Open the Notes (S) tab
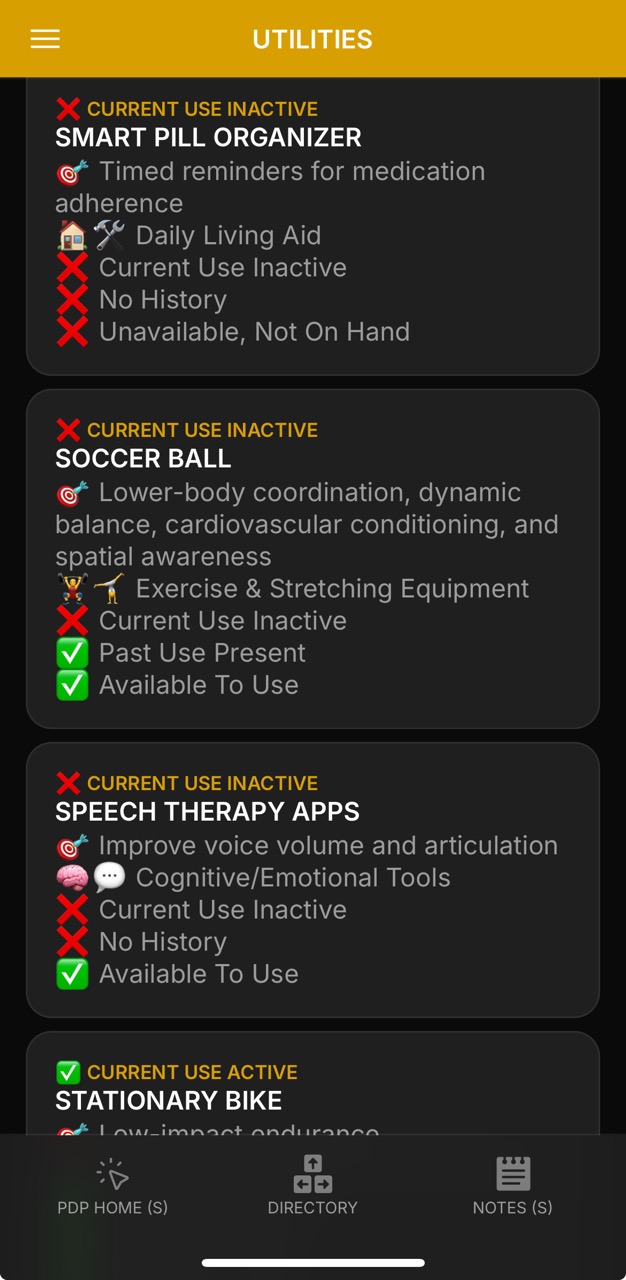The width and height of the screenshot is (626, 1280). click(x=512, y=1187)
